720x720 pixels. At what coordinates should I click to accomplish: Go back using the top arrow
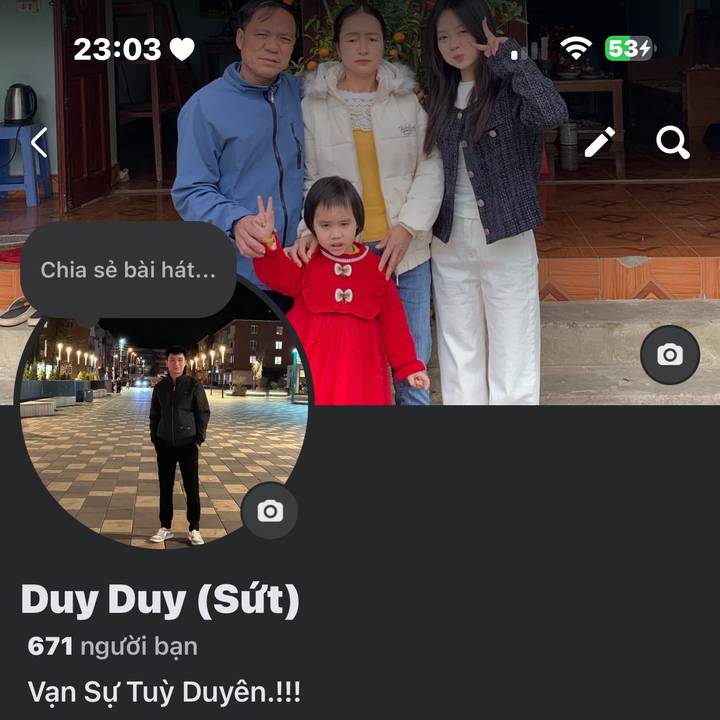pos(39,142)
